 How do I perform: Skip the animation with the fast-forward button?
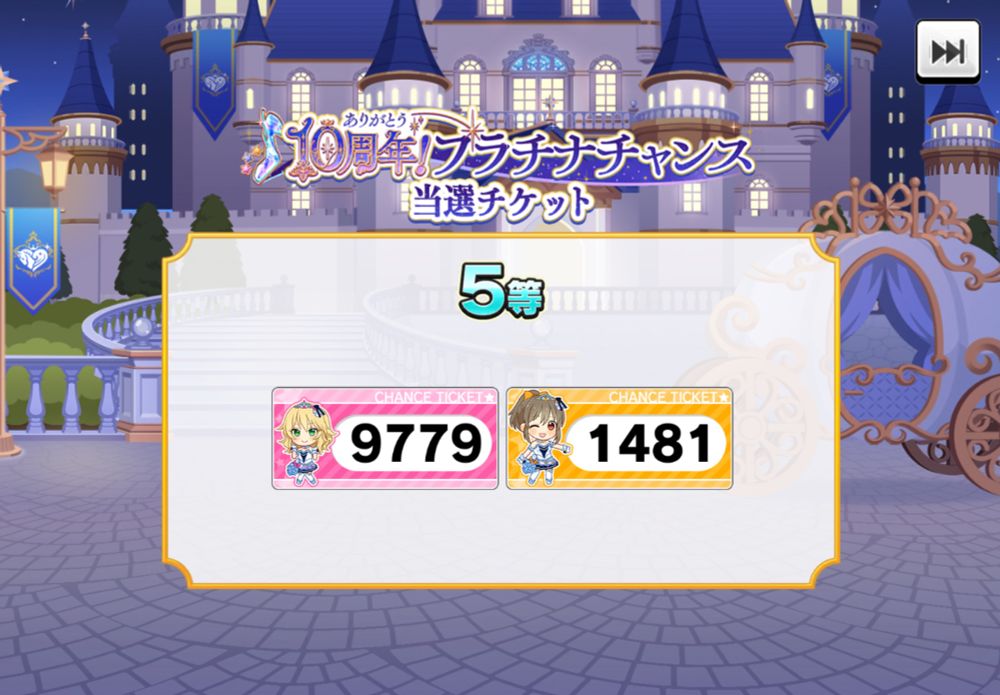point(948,52)
